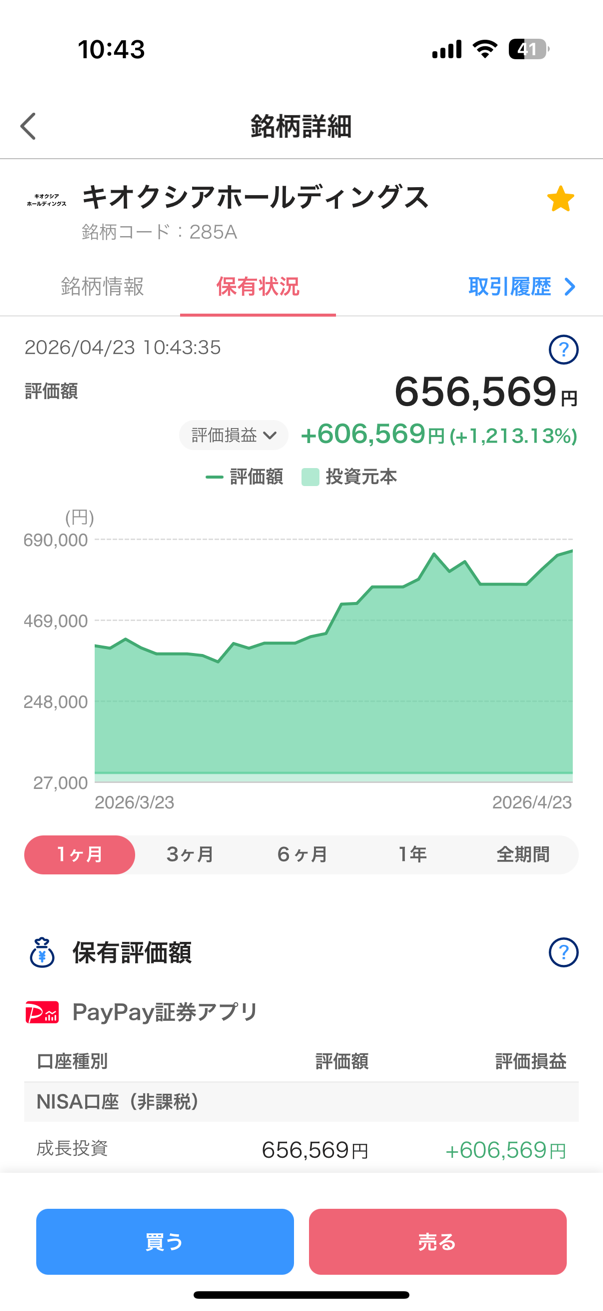Viewport: 603px width, 1311px height.
Task: Switch chart to 3ヶ月 period
Action: point(190,855)
